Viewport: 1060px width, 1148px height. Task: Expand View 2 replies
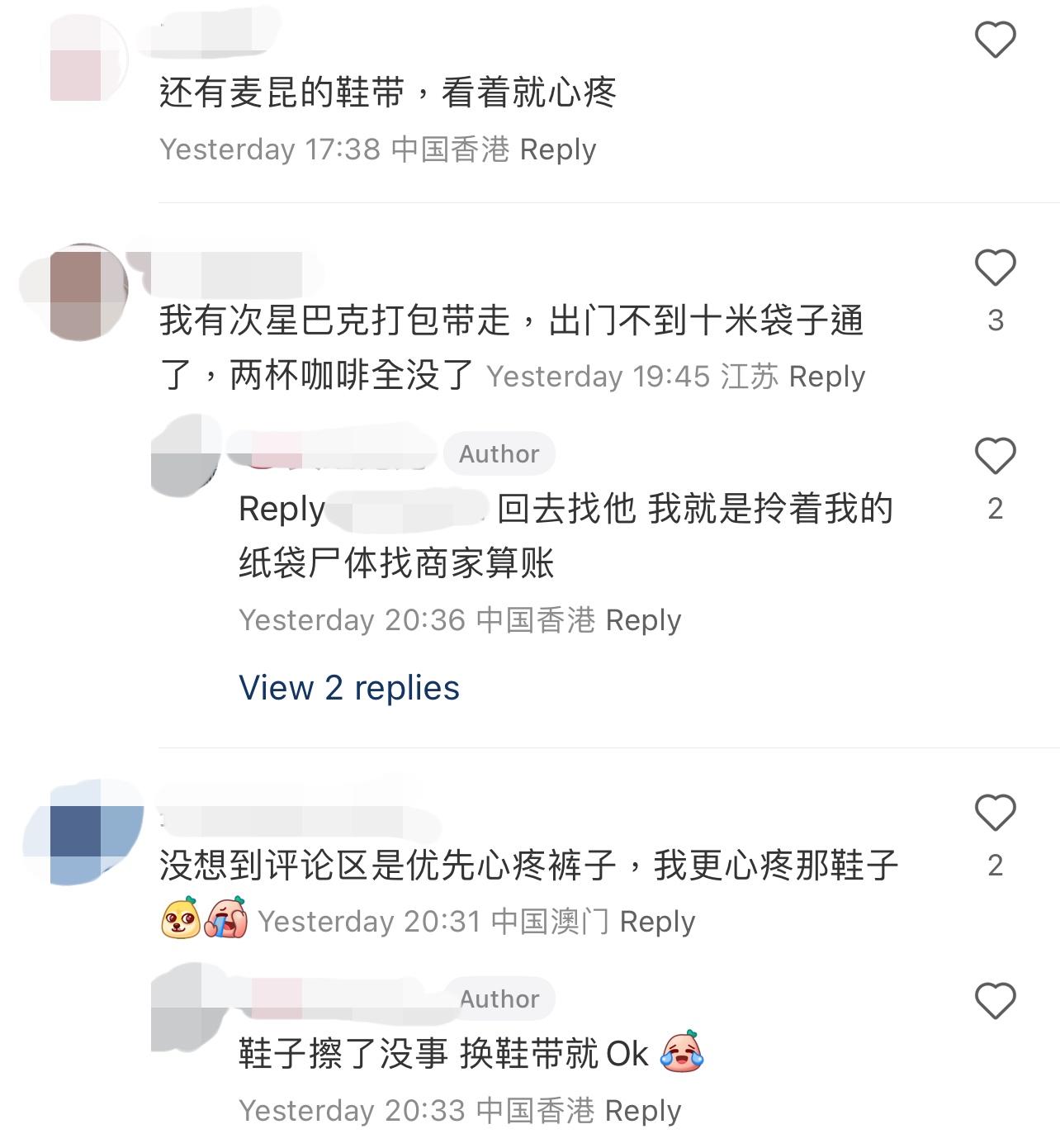pos(348,688)
